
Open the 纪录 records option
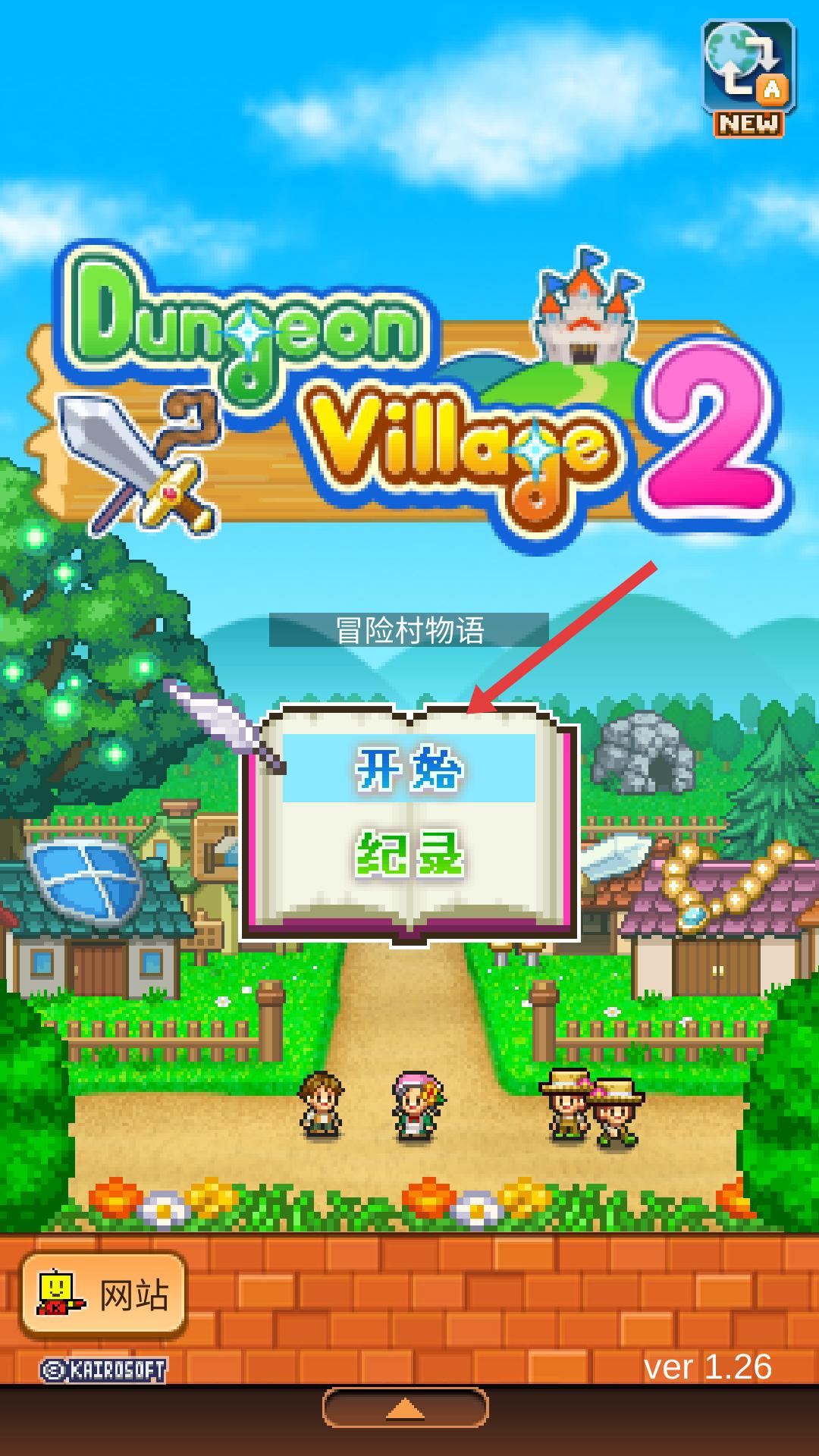click(x=409, y=854)
